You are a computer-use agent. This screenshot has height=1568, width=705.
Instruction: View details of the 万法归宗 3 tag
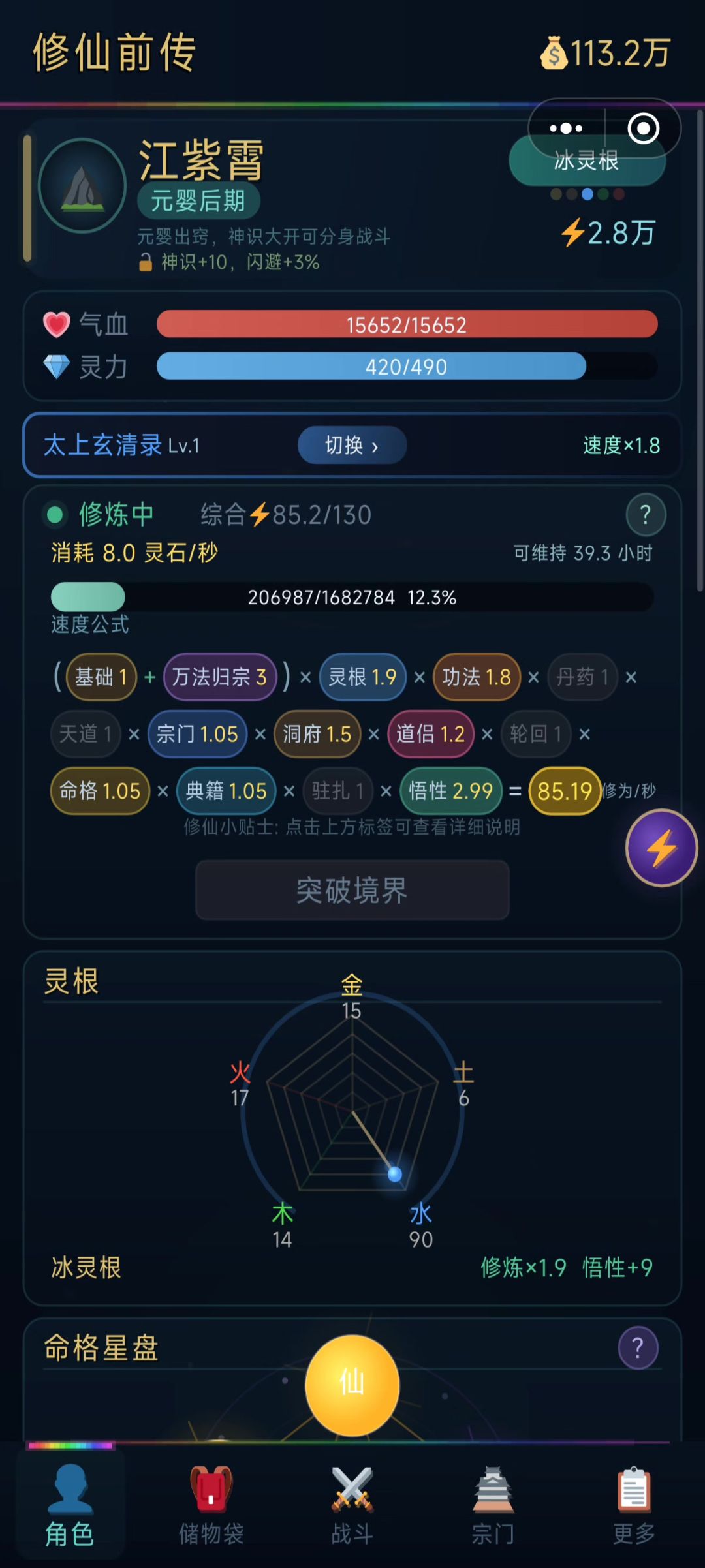tap(219, 677)
